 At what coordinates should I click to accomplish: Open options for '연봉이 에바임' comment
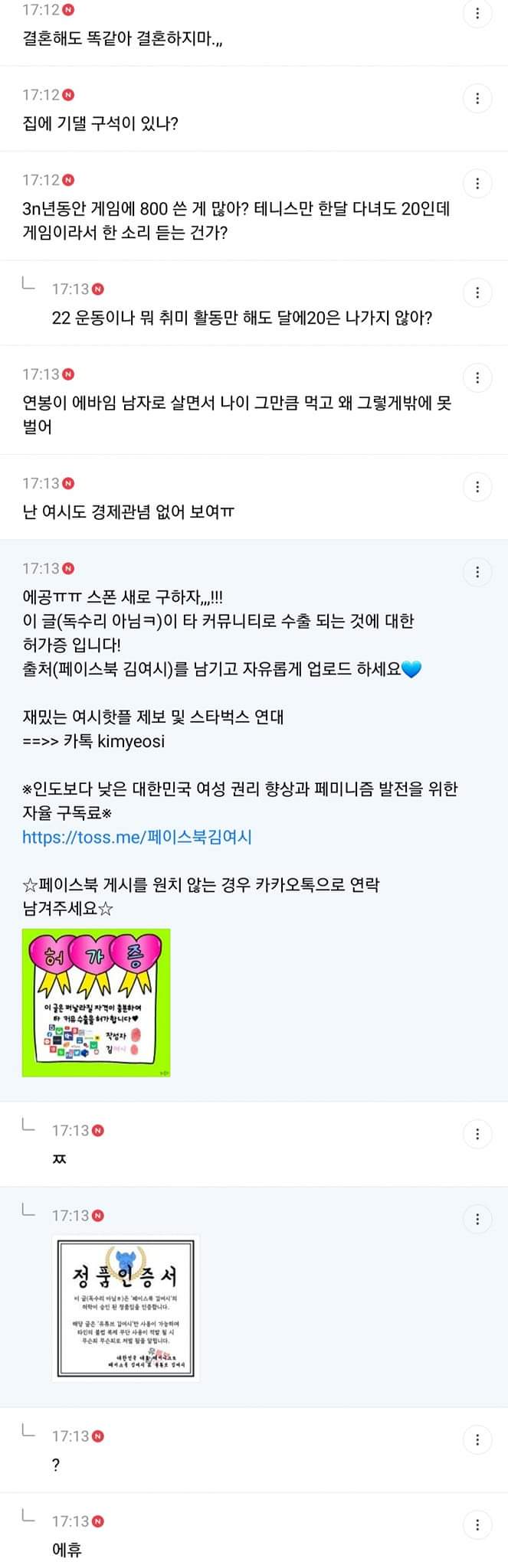[478, 377]
